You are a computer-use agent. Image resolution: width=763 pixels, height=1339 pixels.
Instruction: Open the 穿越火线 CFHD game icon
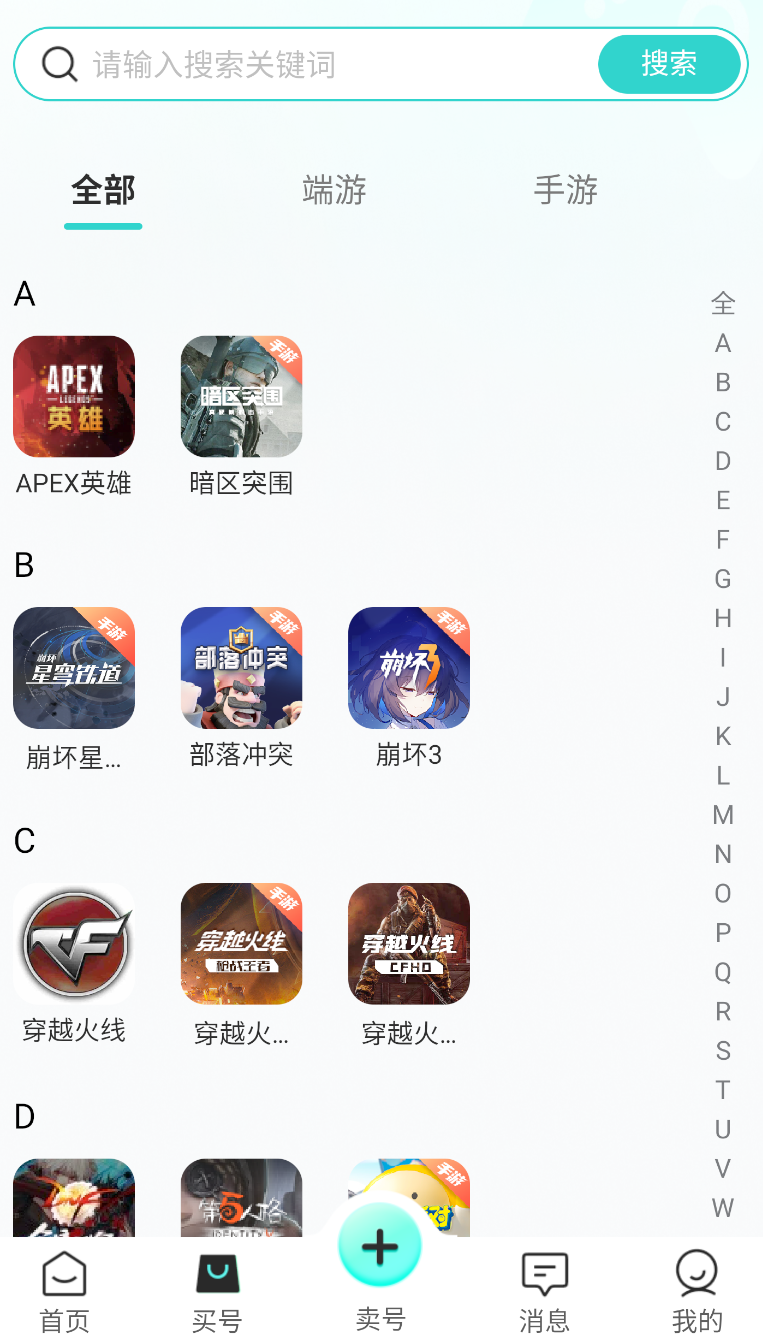(x=408, y=943)
